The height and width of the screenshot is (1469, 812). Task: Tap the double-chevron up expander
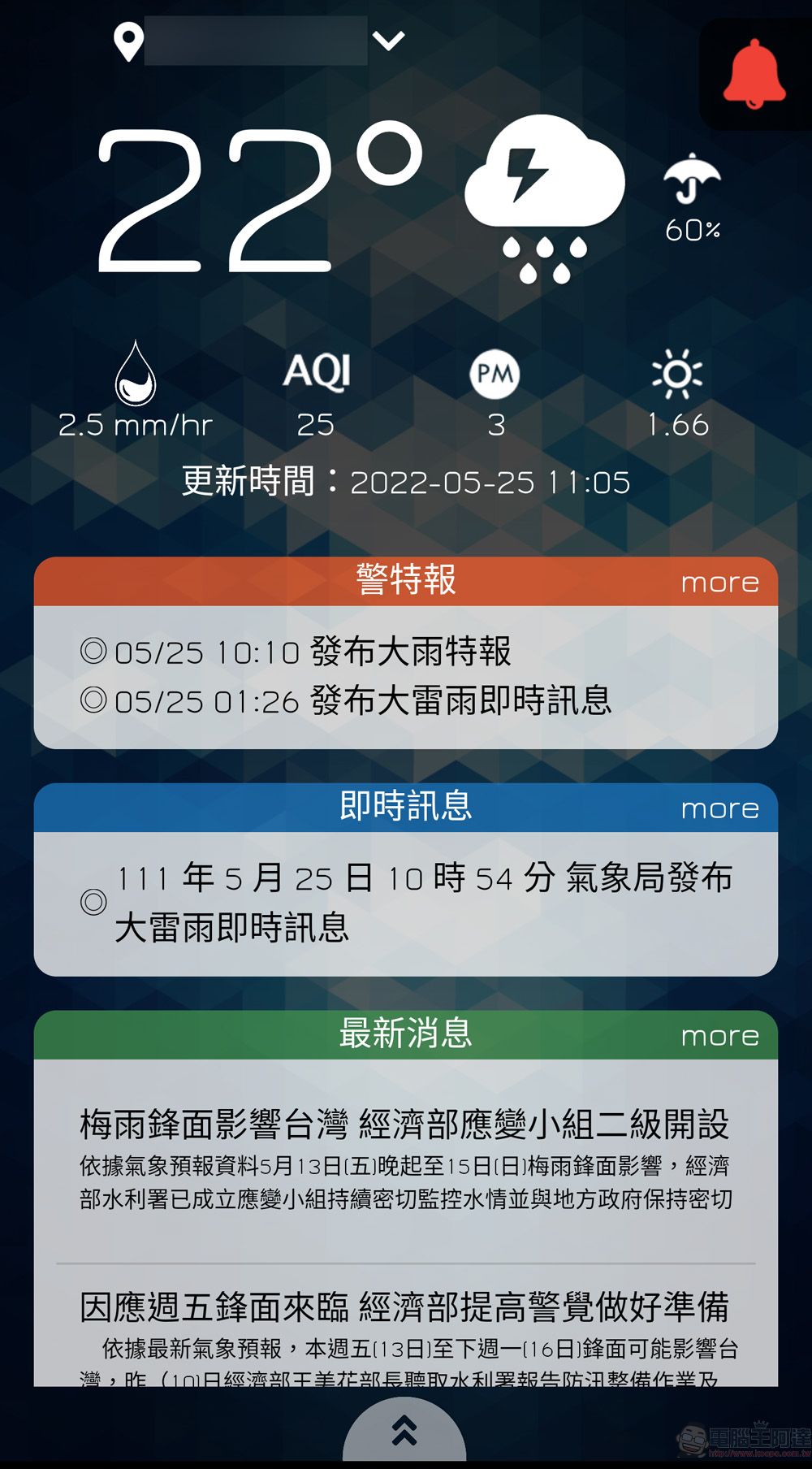pos(404,1430)
